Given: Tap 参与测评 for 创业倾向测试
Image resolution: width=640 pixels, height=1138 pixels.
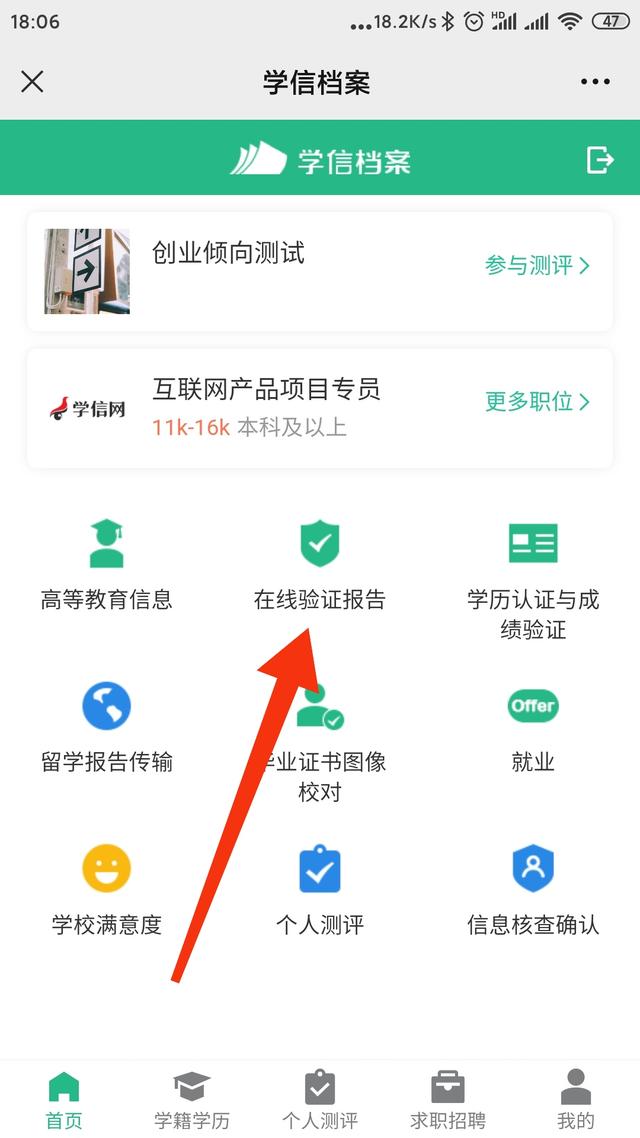Looking at the screenshot, I should (538, 266).
